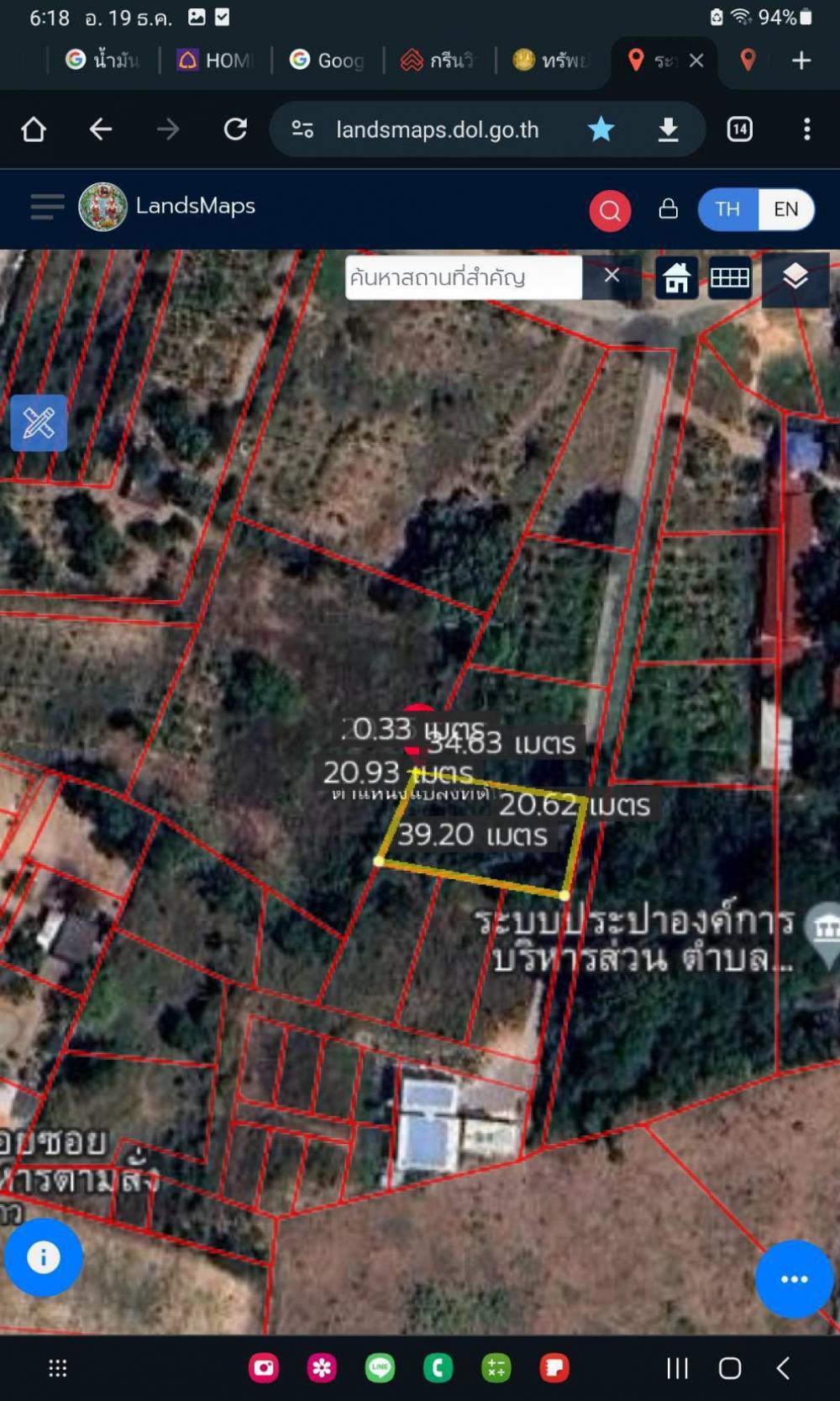
Task: Tap the red search button
Action: click(x=610, y=210)
